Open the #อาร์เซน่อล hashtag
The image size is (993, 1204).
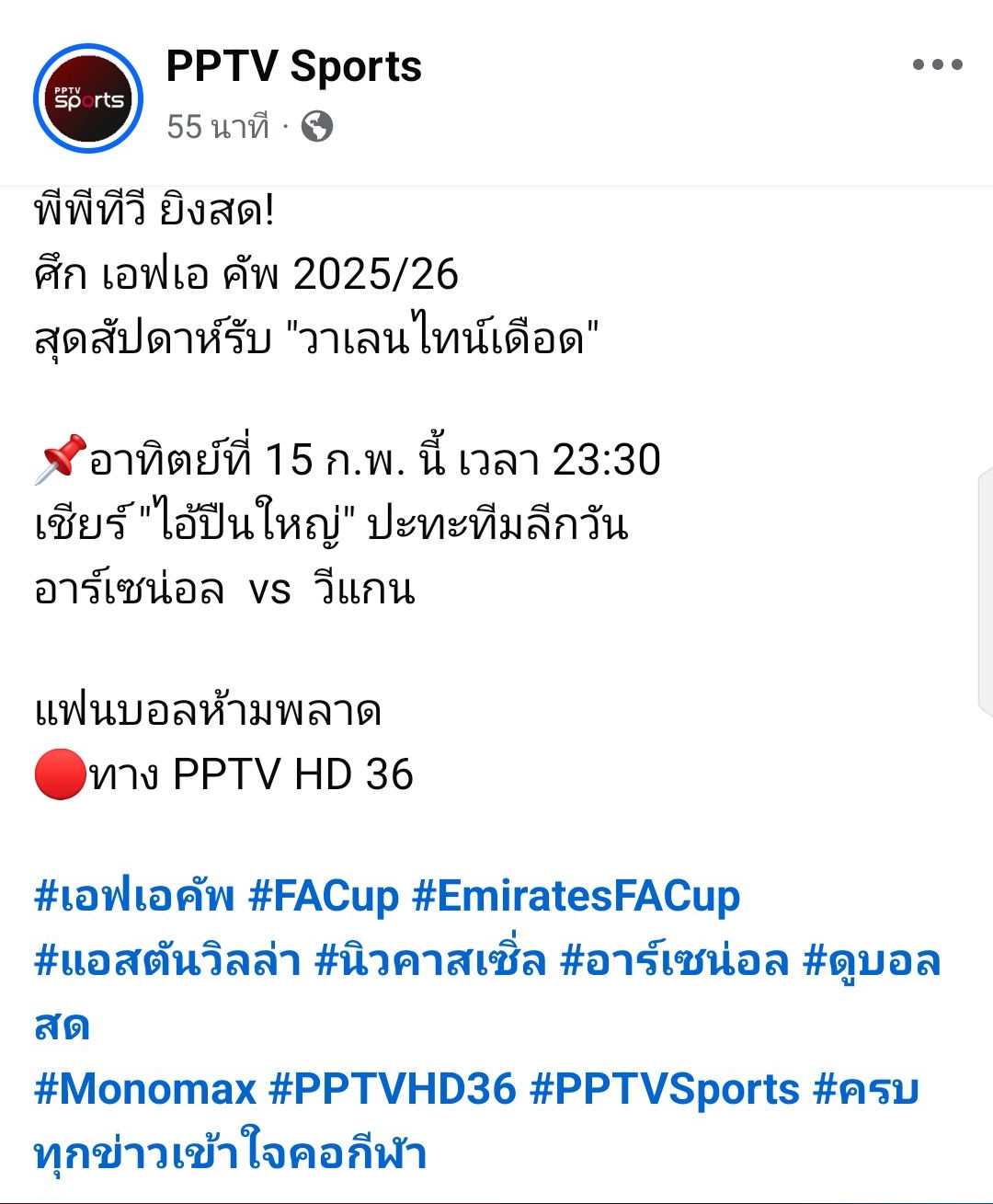point(675,961)
